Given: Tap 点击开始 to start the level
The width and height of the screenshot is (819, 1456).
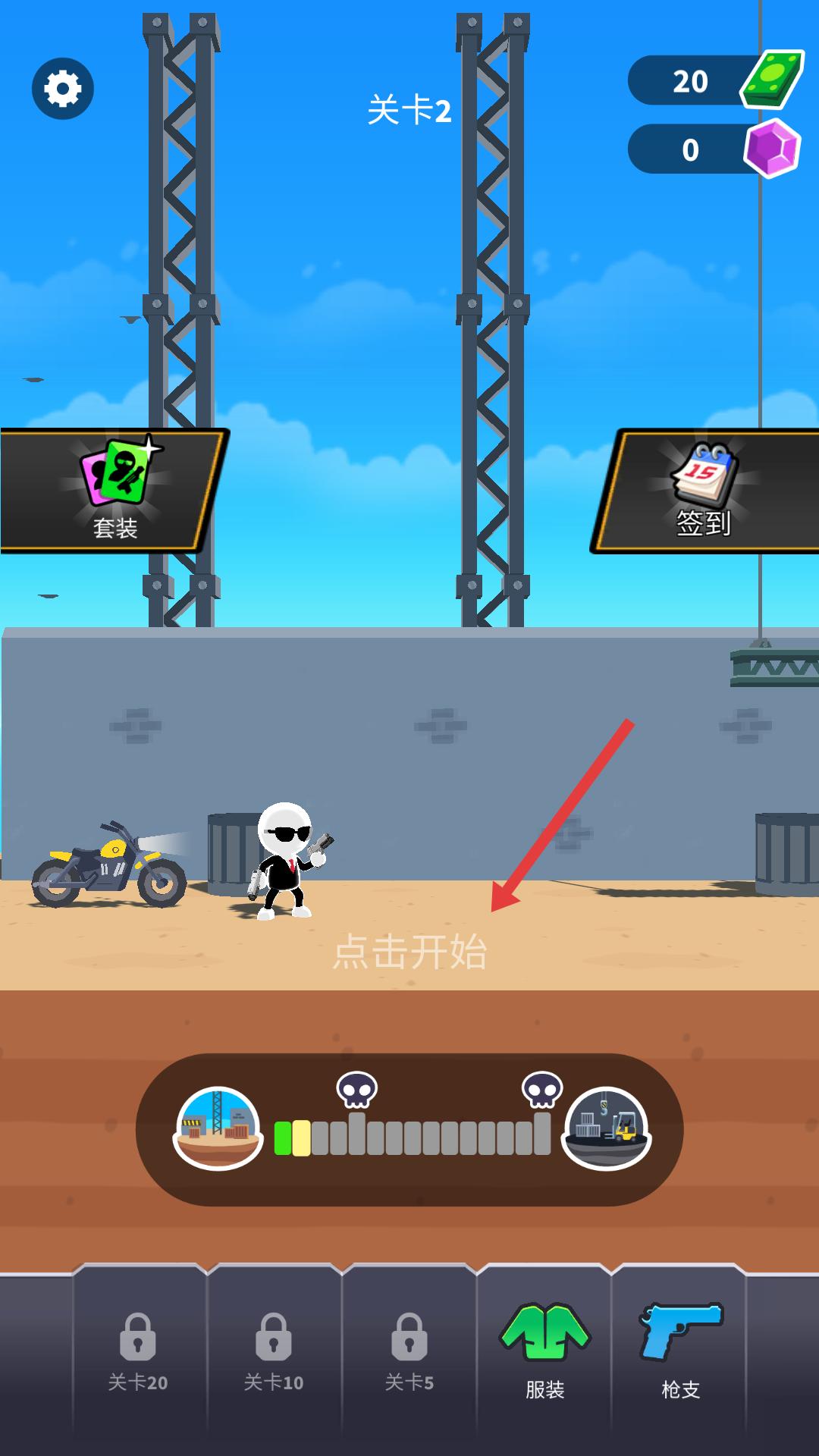Looking at the screenshot, I should 409,951.
